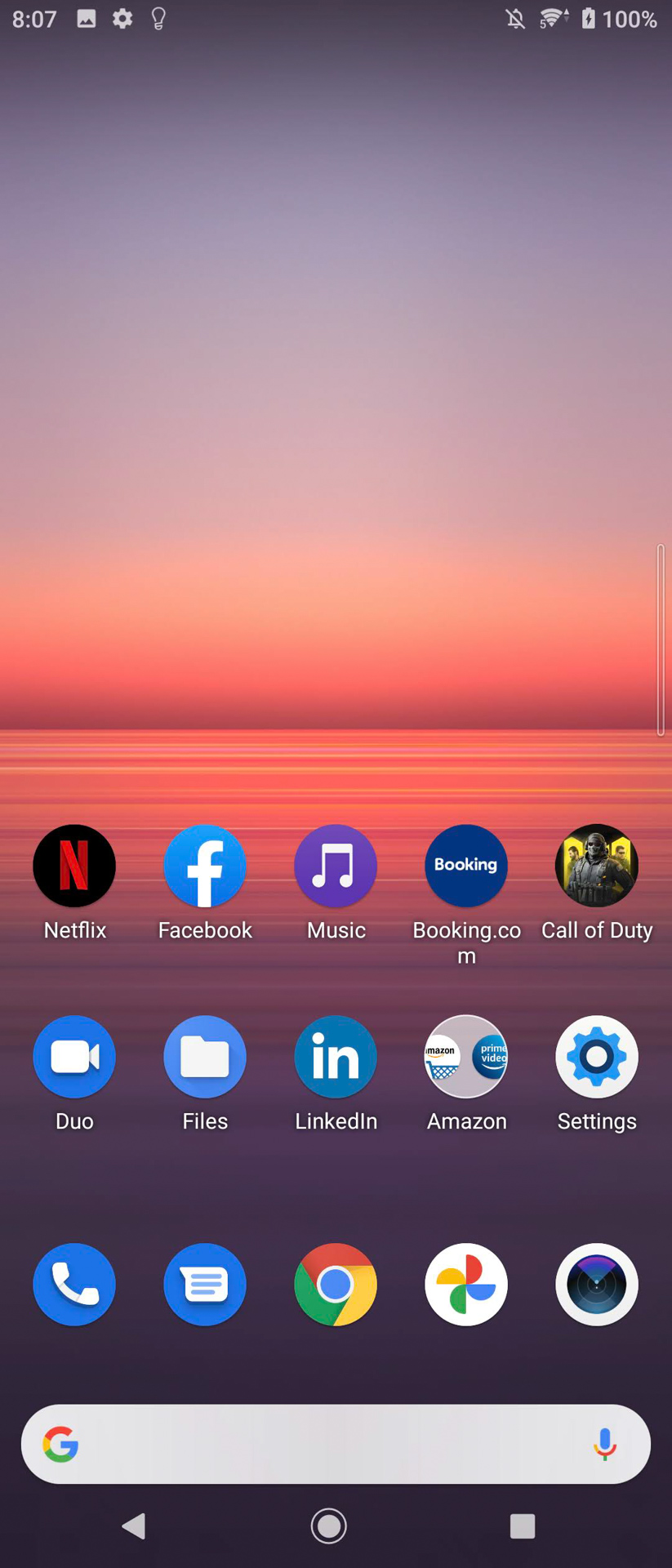This screenshot has width=672, height=1568.
Task: Launch Booking.com
Action: (x=466, y=866)
